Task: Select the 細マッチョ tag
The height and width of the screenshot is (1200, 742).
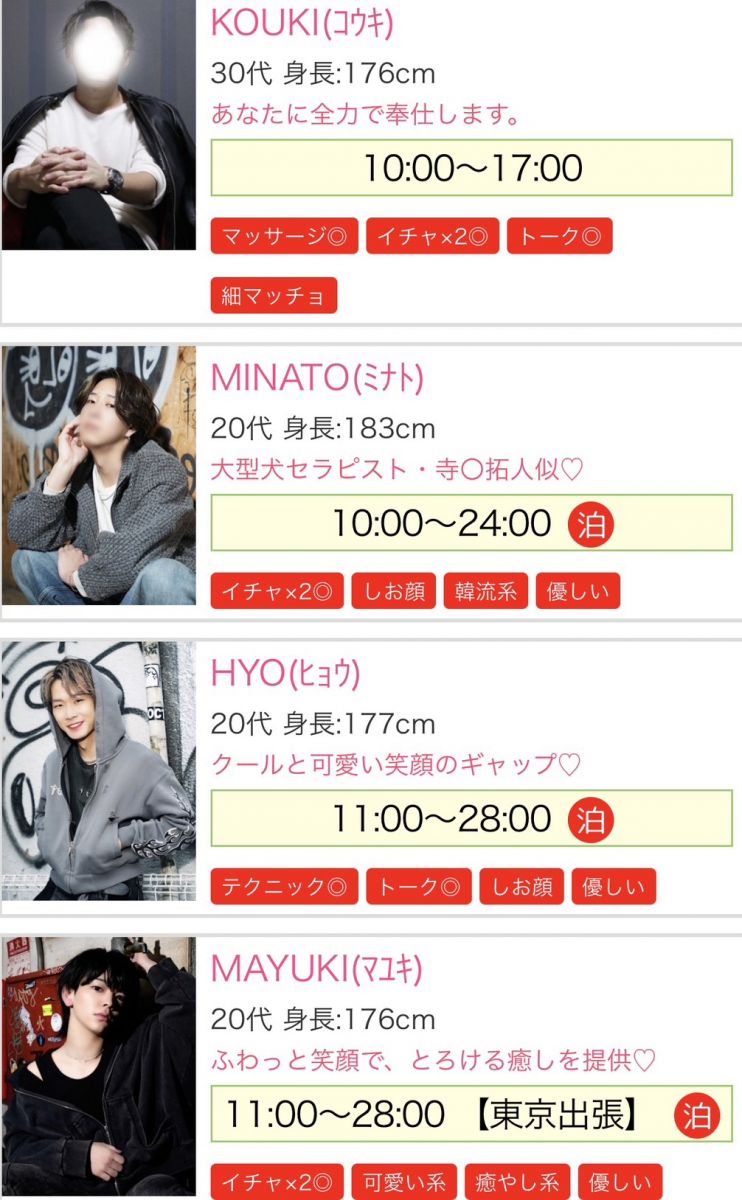Action: [273, 296]
